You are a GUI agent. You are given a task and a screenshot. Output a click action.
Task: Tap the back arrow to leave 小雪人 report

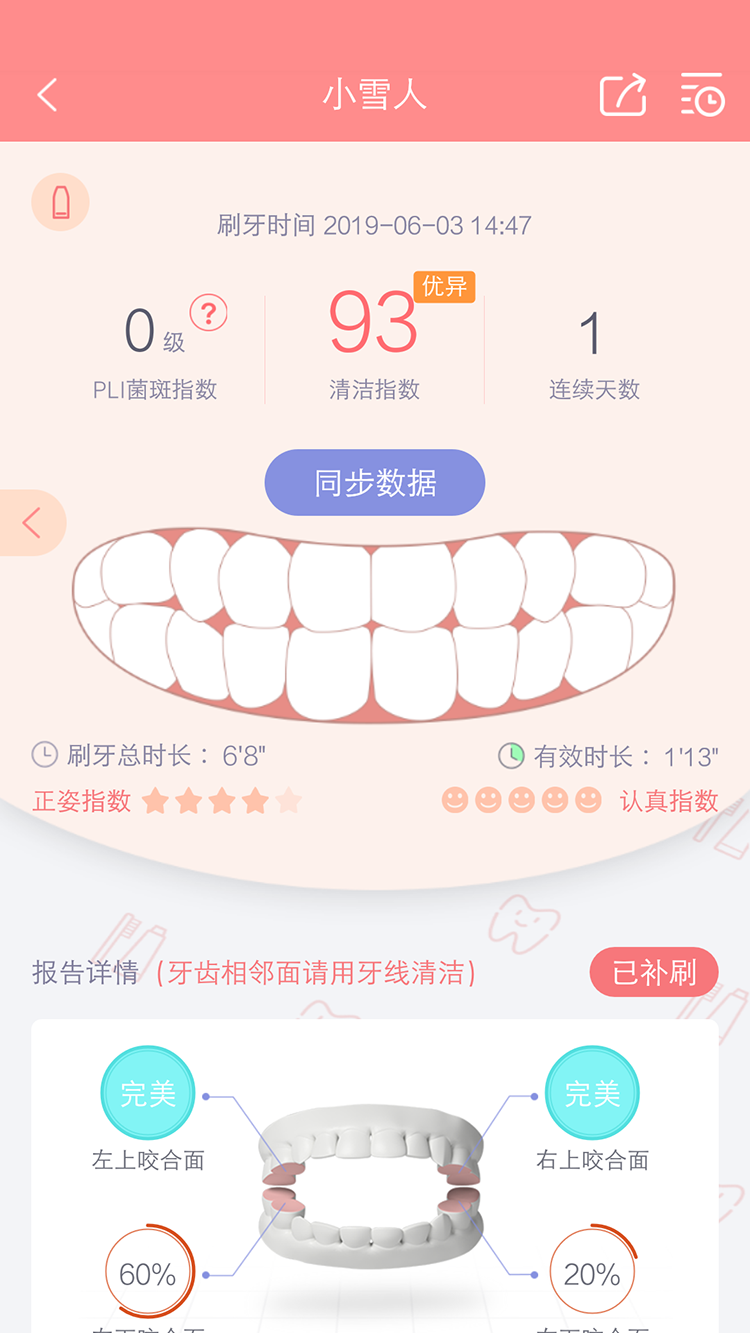tap(46, 94)
